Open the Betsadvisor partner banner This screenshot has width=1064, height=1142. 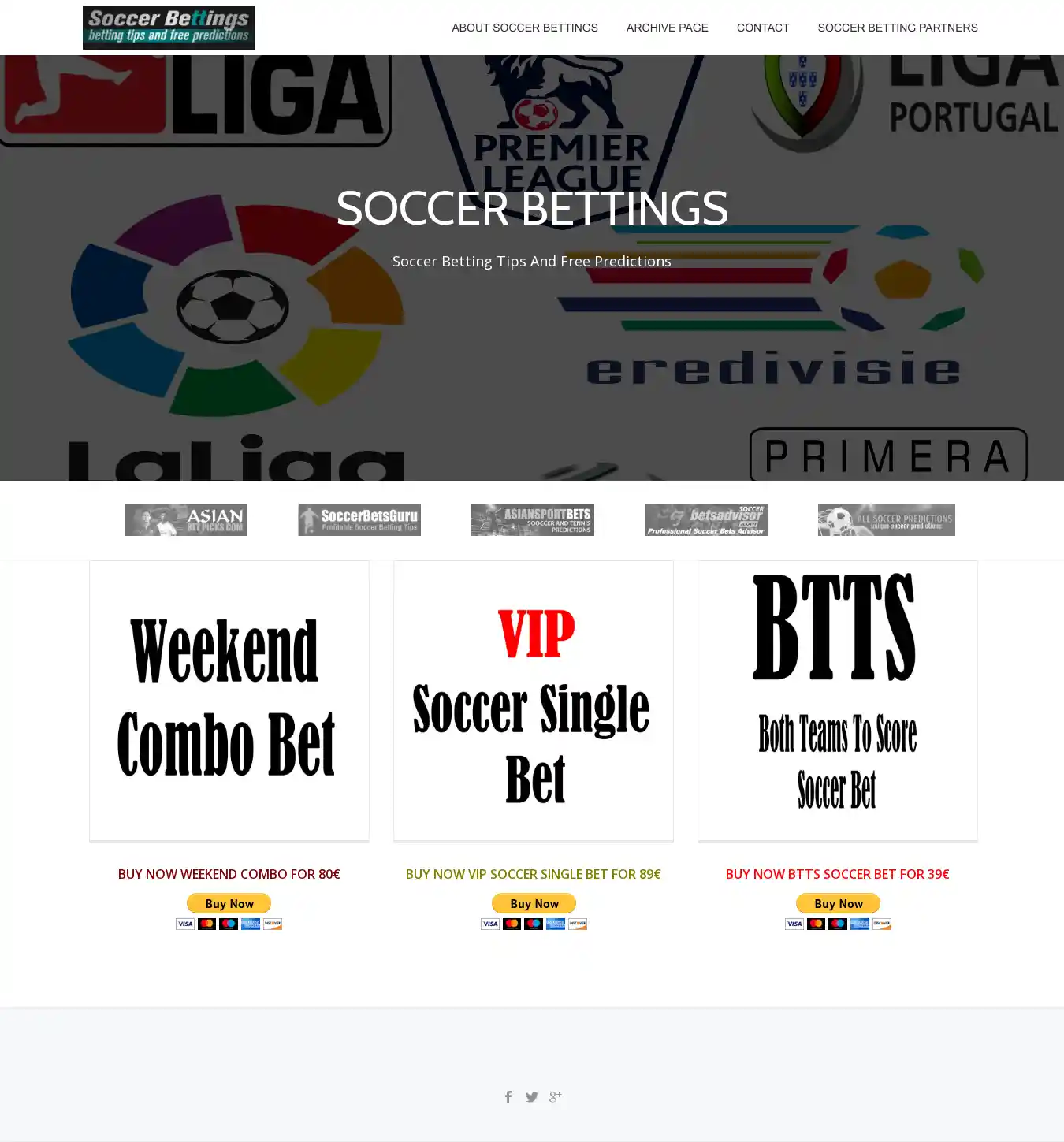[706, 520]
